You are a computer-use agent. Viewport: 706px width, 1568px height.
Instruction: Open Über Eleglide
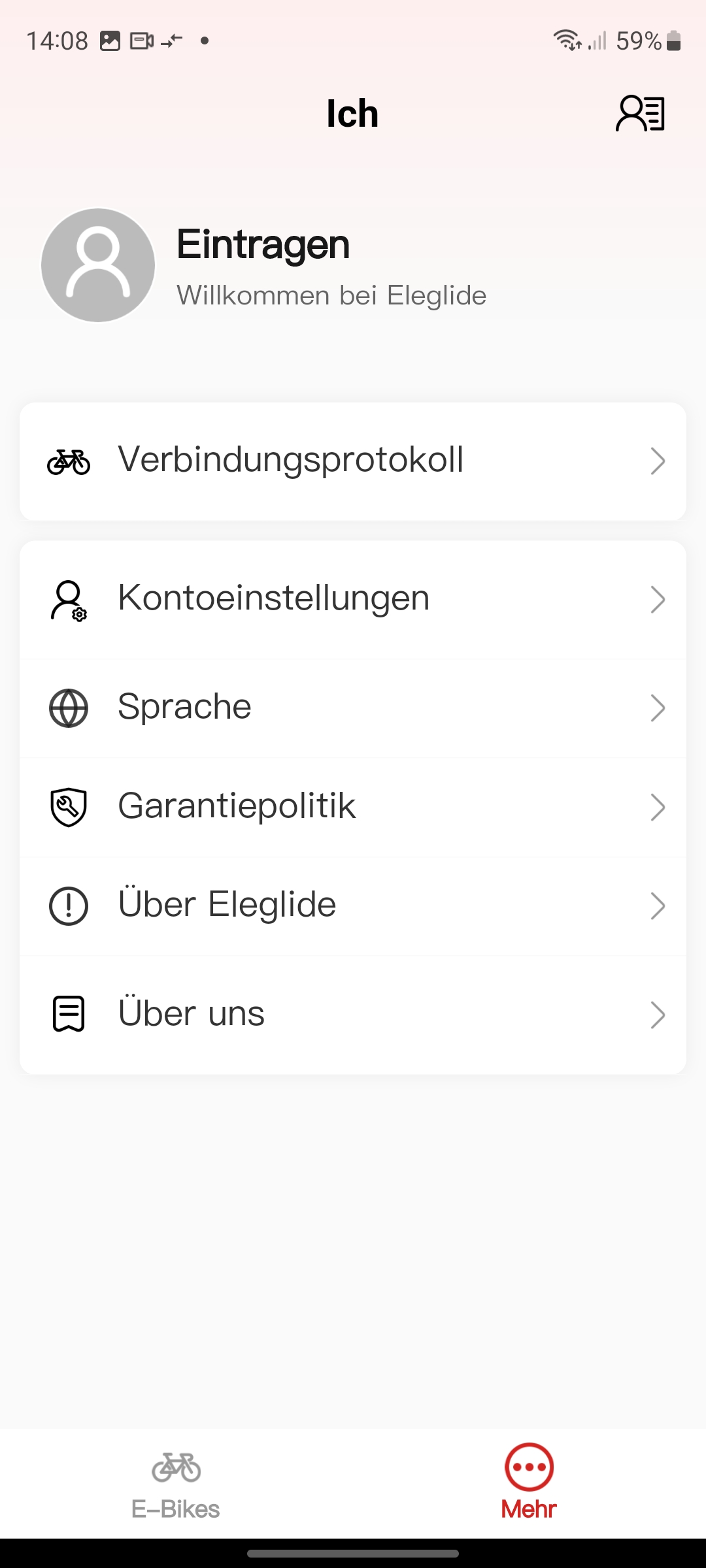353,906
